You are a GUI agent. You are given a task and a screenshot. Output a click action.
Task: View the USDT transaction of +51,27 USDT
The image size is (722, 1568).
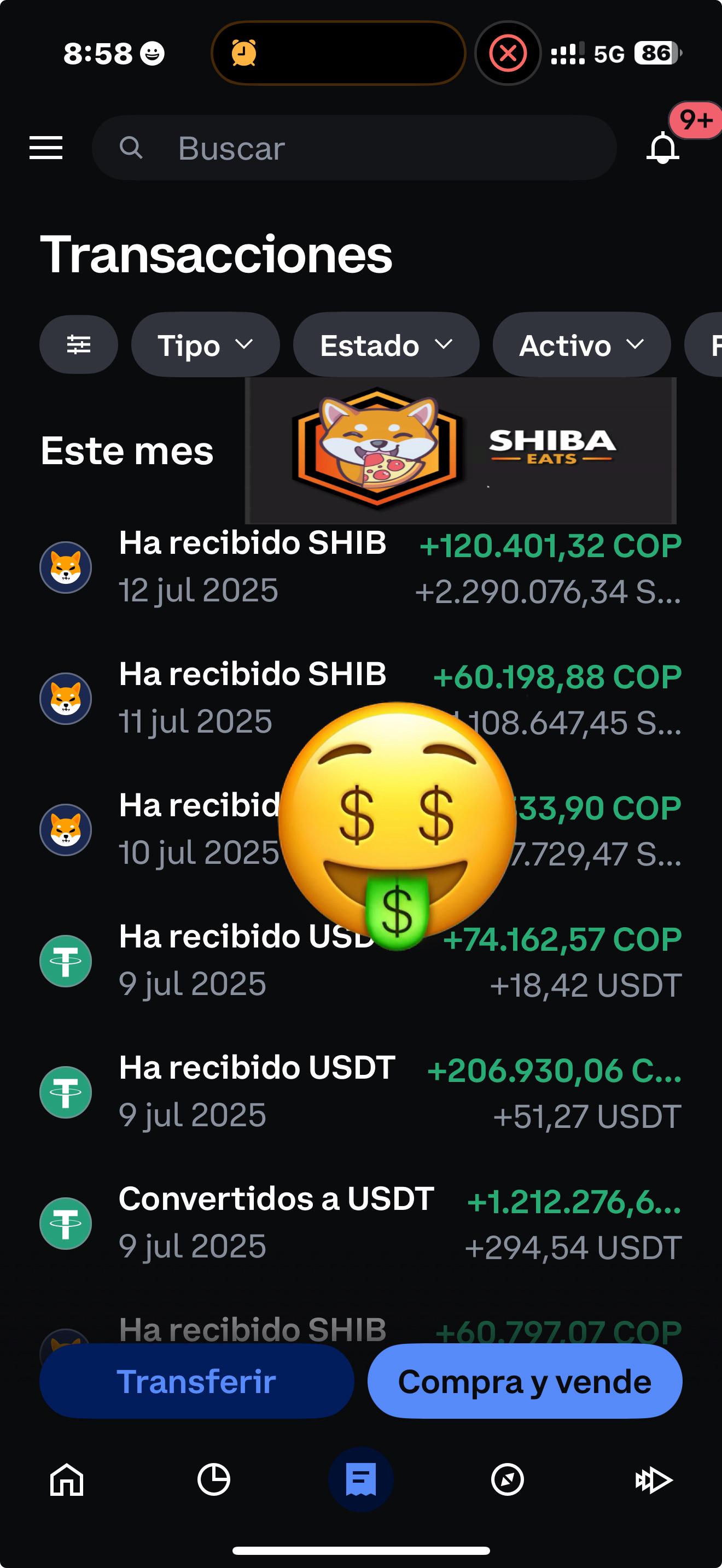click(x=359, y=1092)
